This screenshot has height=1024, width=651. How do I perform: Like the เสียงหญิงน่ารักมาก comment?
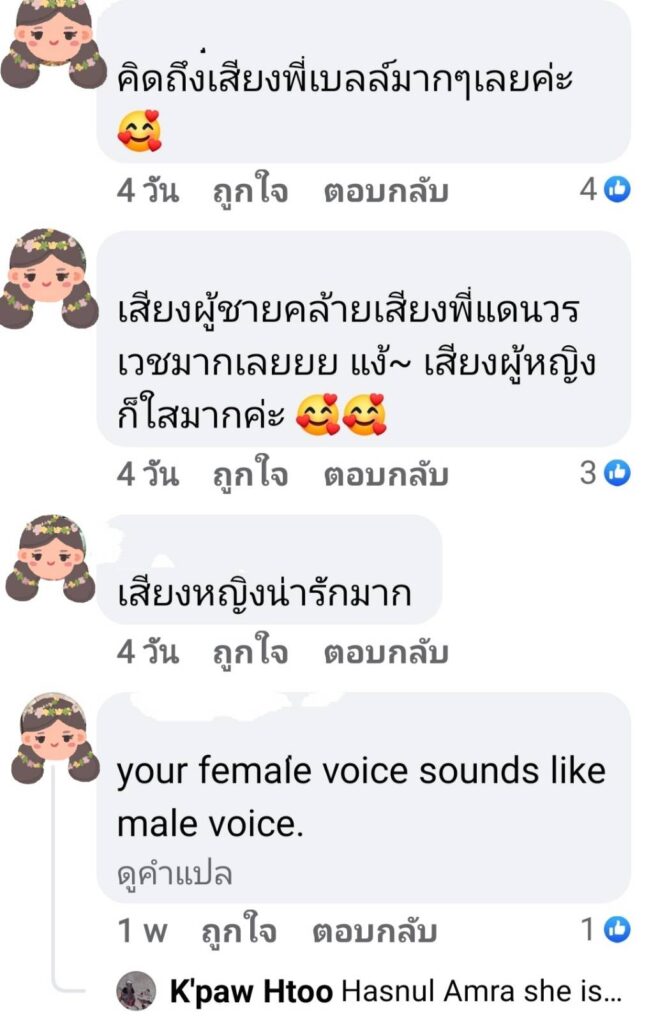250,653
